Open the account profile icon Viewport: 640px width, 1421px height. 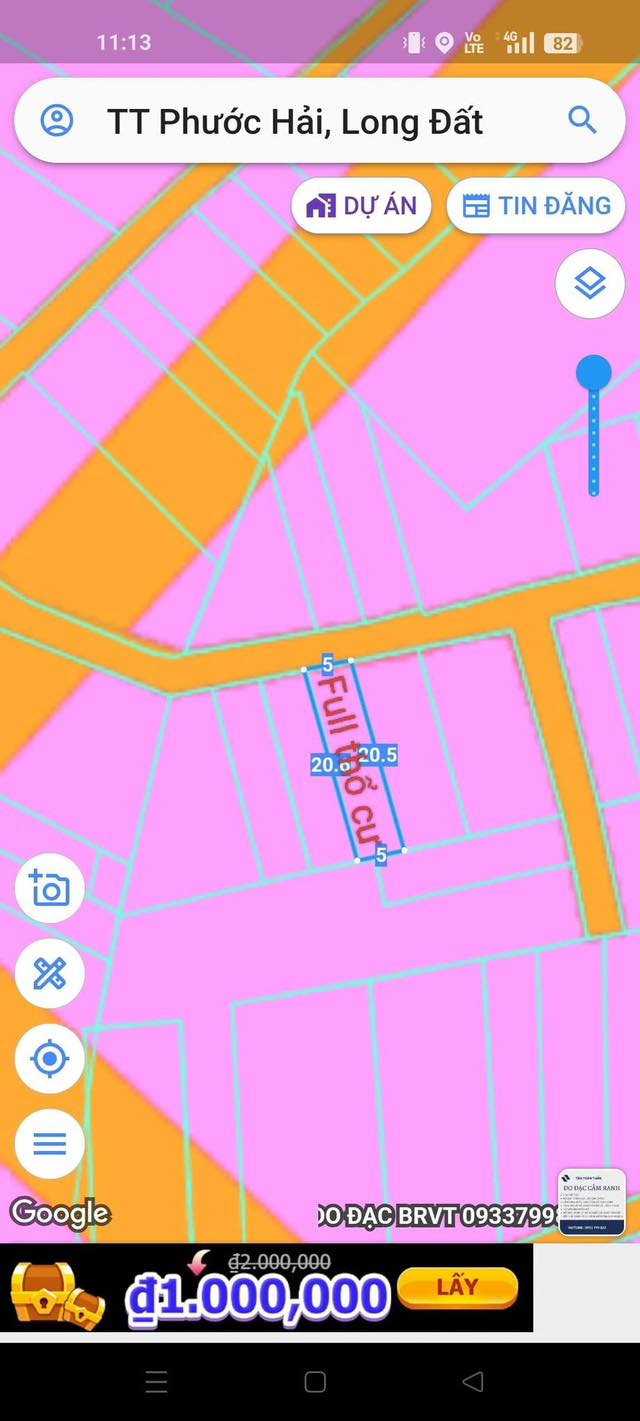click(x=57, y=121)
